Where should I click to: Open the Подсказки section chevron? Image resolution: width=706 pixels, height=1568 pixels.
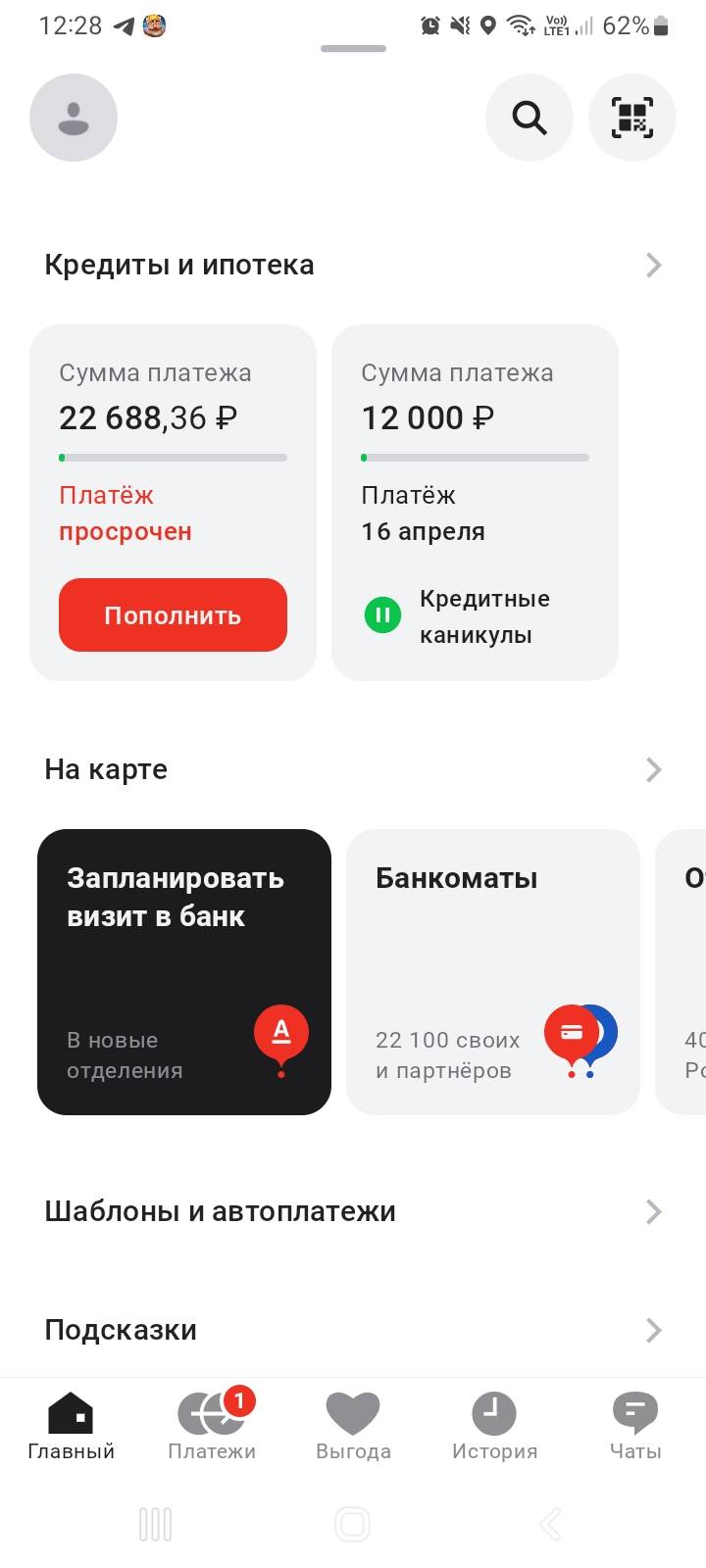(x=654, y=1330)
